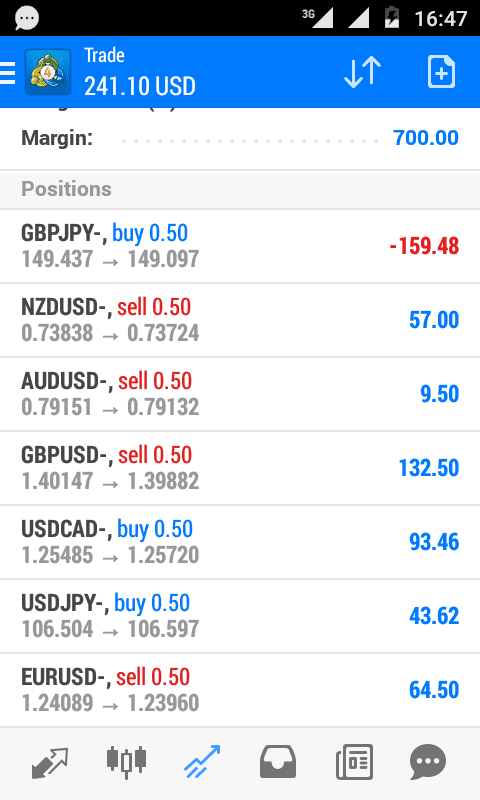Select the AUDUSD sell position
The width and height of the screenshot is (480, 800).
click(x=240, y=394)
